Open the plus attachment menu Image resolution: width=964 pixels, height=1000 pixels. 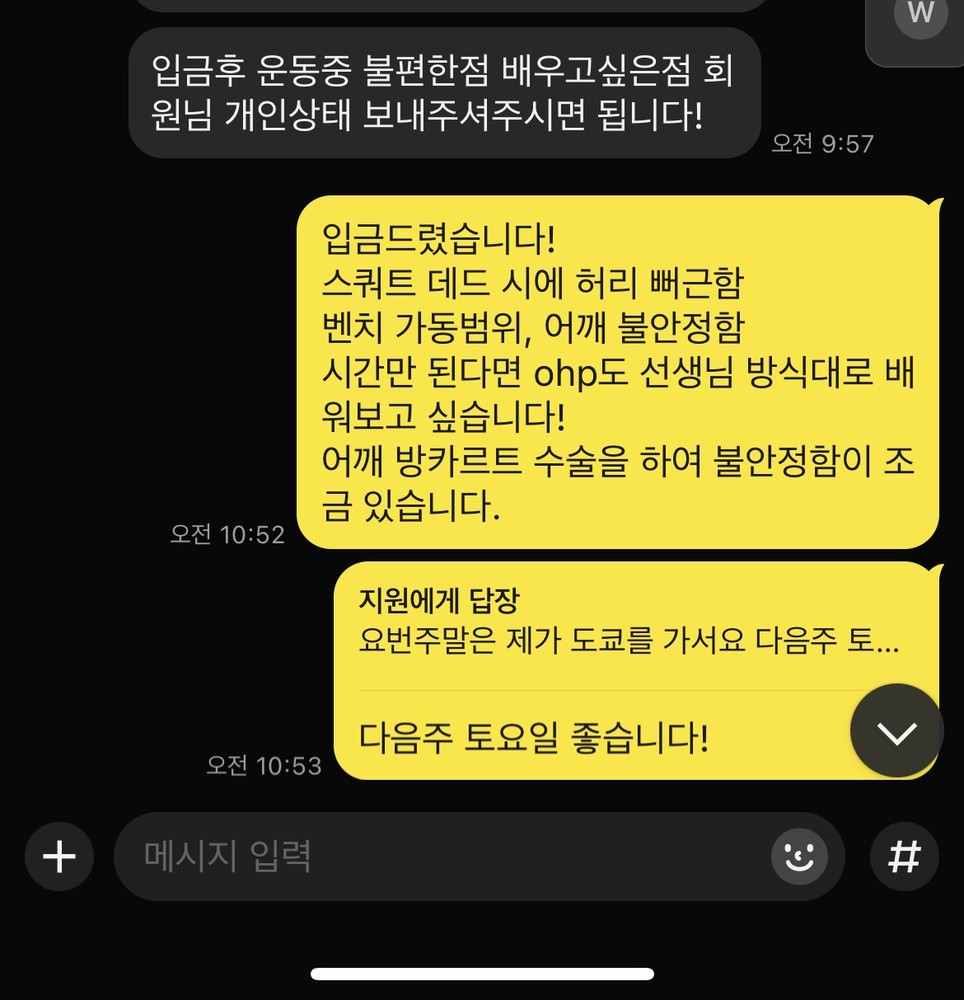coord(59,857)
